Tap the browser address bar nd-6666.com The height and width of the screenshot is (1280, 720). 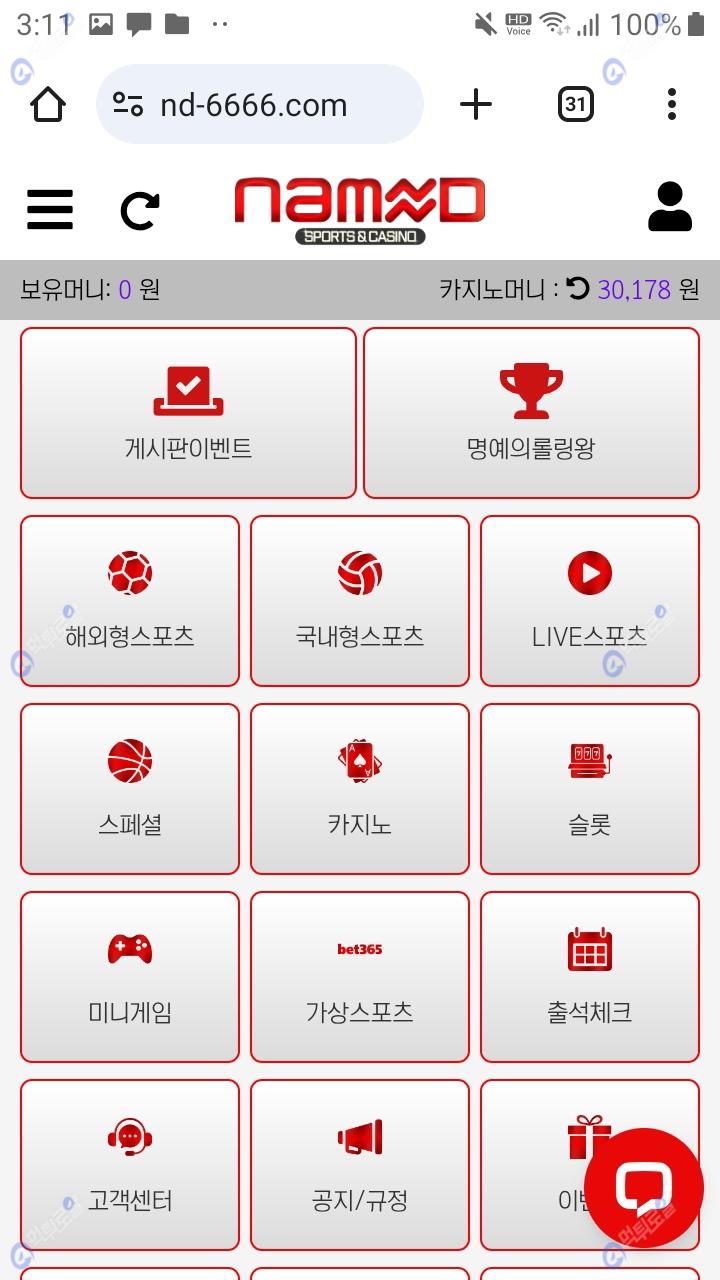[x=260, y=104]
